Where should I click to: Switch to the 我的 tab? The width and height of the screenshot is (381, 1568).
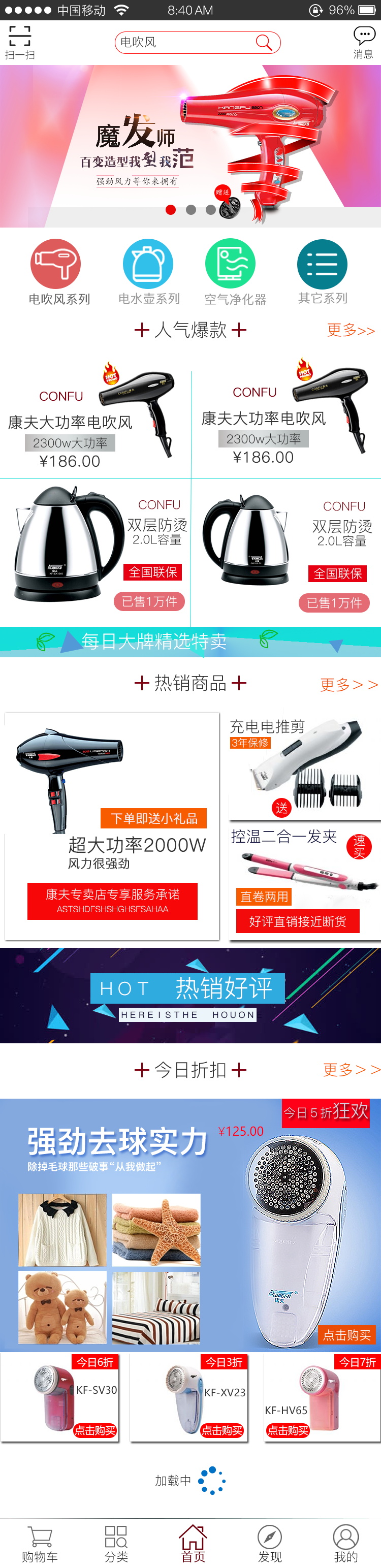click(x=346, y=1544)
